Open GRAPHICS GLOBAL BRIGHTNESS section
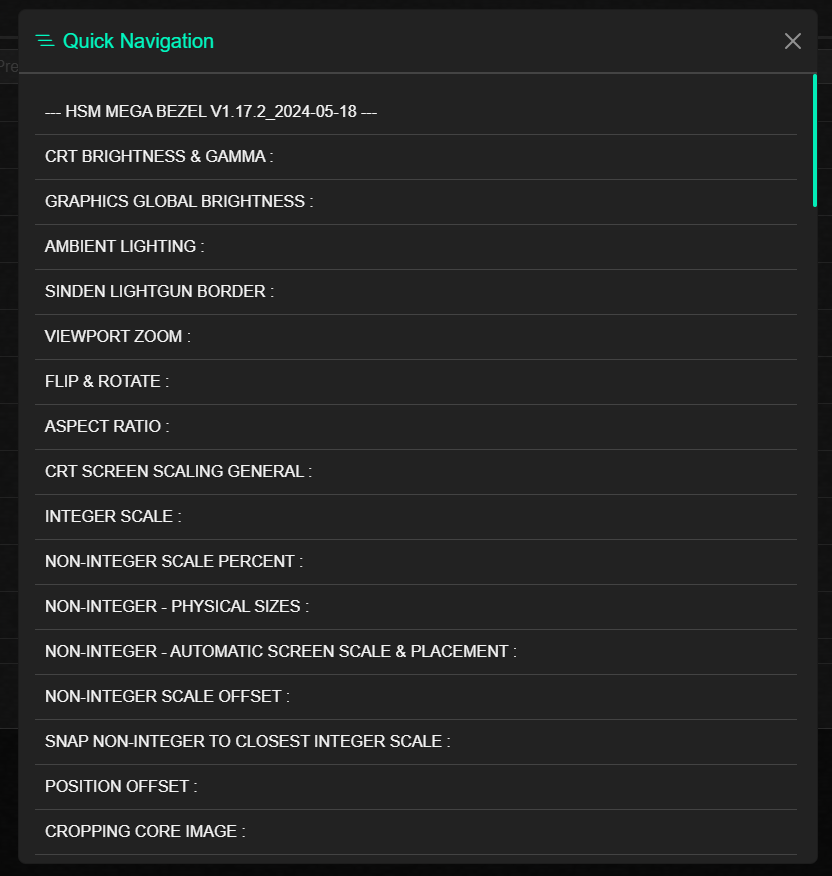The width and height of the screenshot is (832, 876). coord(179,202)
